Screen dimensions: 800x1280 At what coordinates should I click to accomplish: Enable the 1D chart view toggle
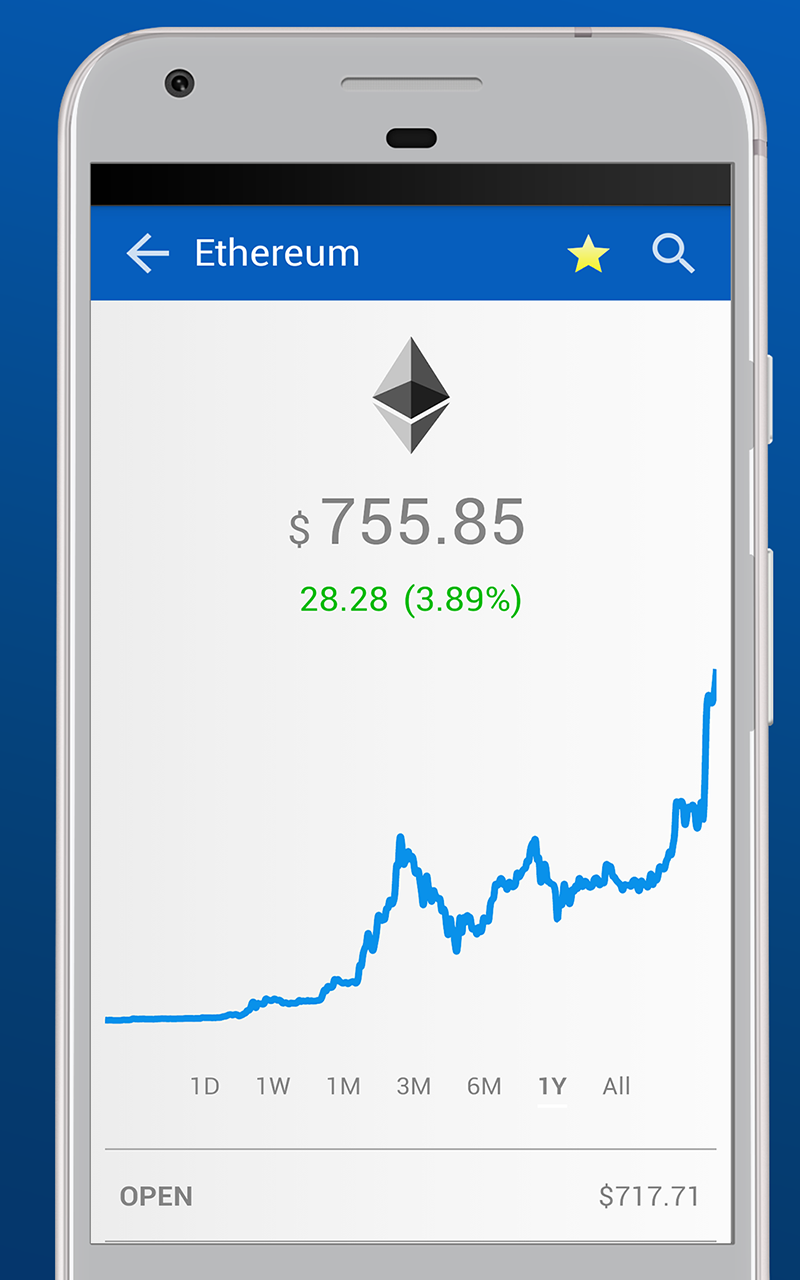[x=204, y=1086]
